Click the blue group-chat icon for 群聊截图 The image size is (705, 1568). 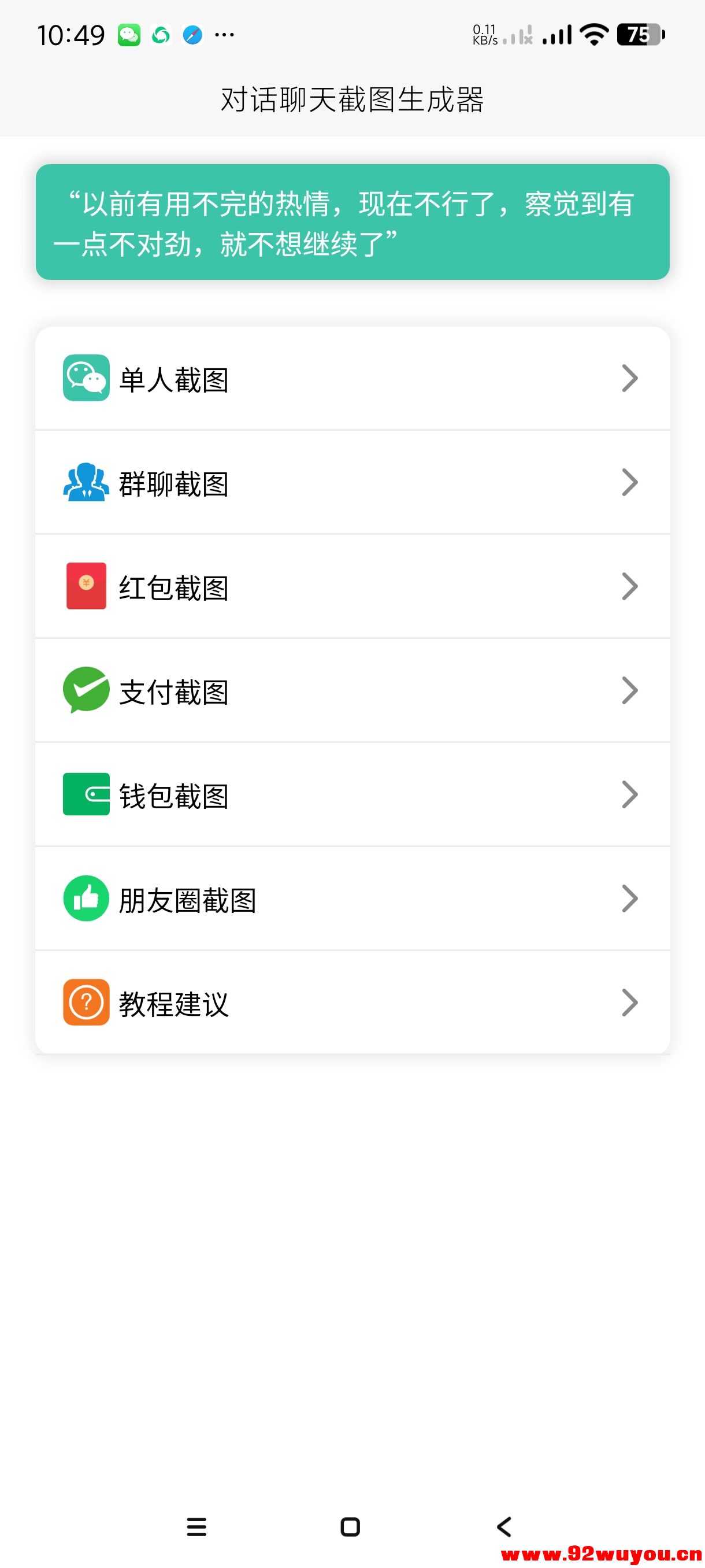point(86,482)
